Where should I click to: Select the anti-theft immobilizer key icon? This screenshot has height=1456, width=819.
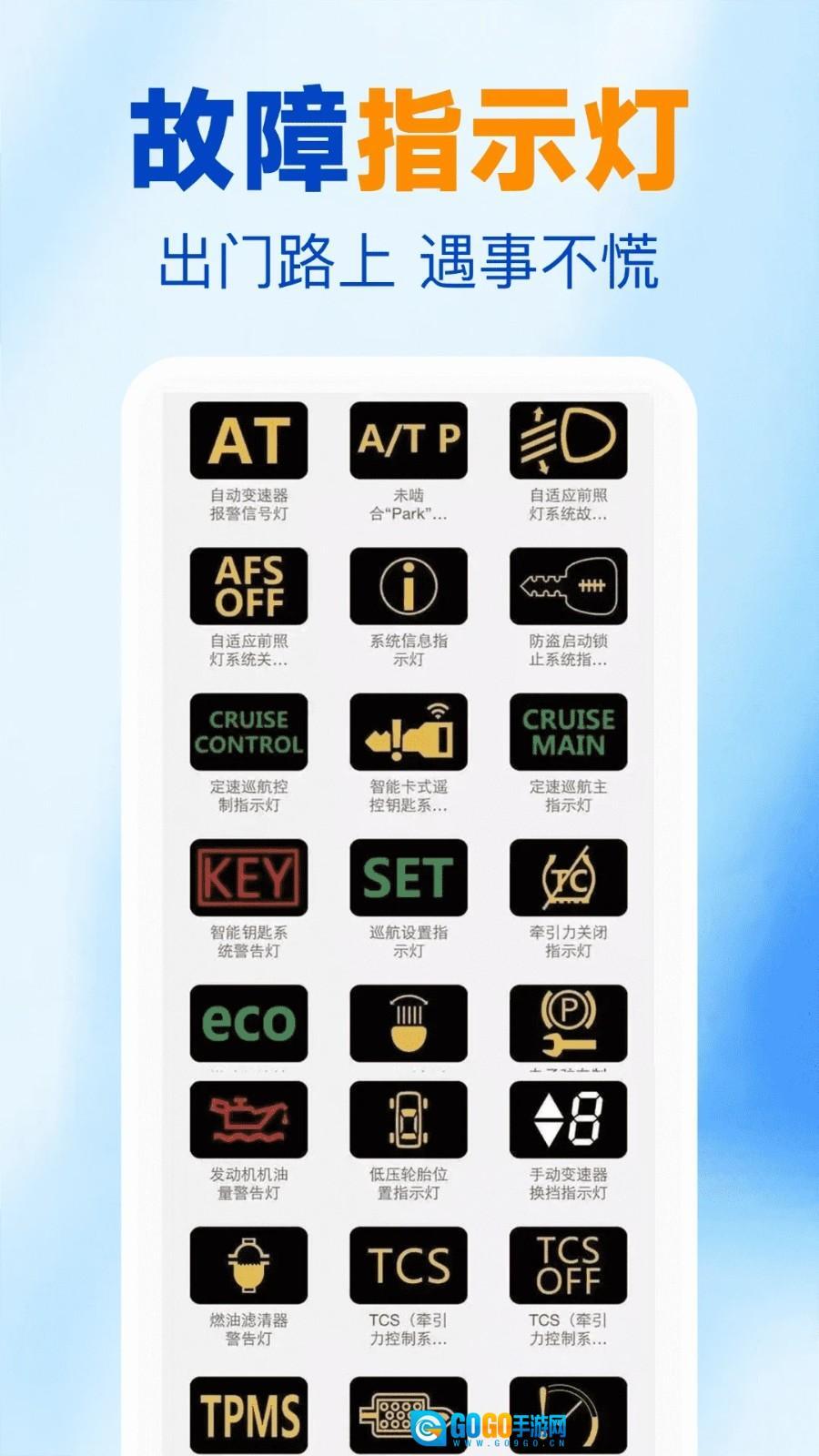click(x=568, y=587)
